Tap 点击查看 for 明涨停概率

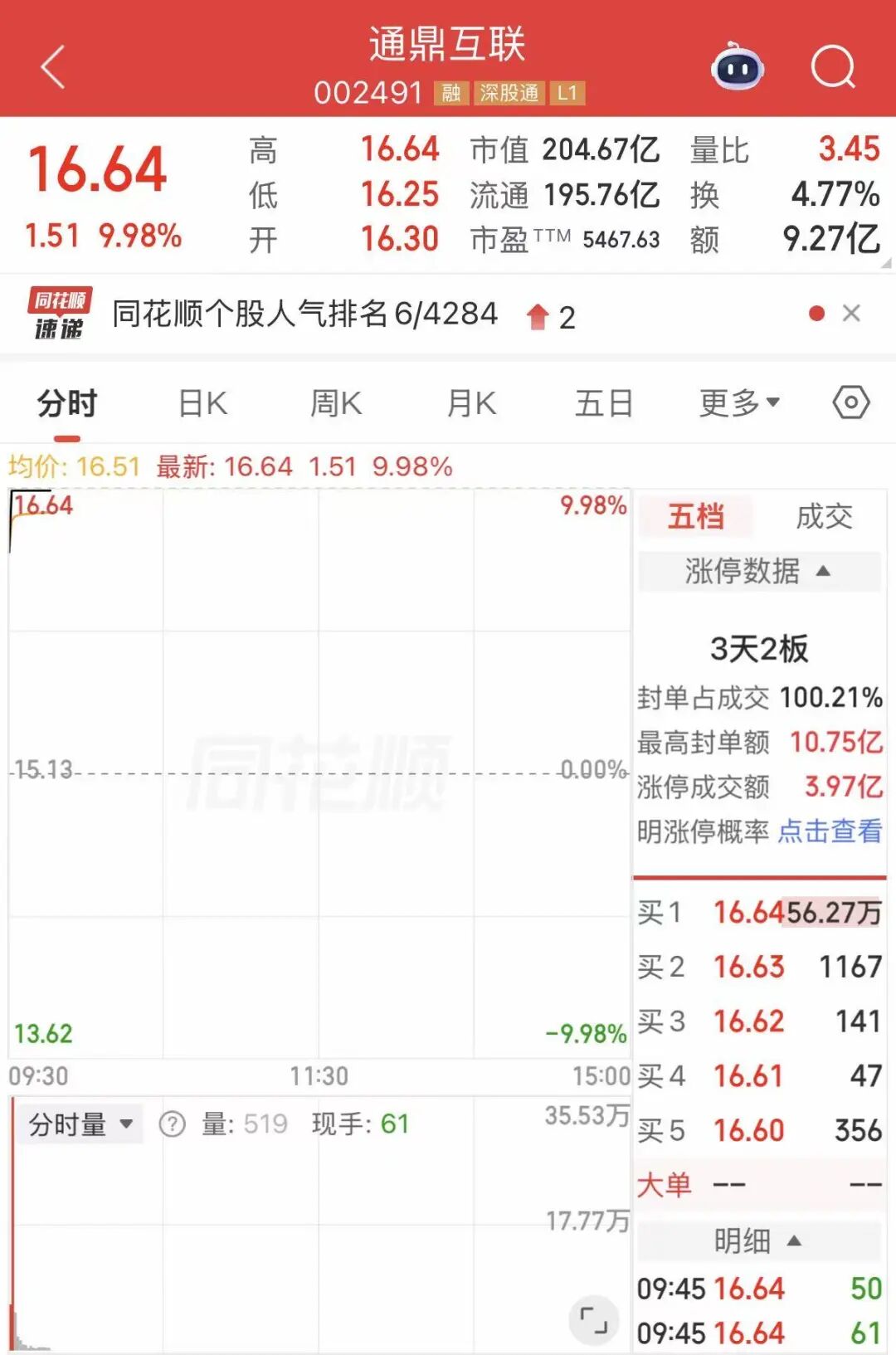coord(830,831)
